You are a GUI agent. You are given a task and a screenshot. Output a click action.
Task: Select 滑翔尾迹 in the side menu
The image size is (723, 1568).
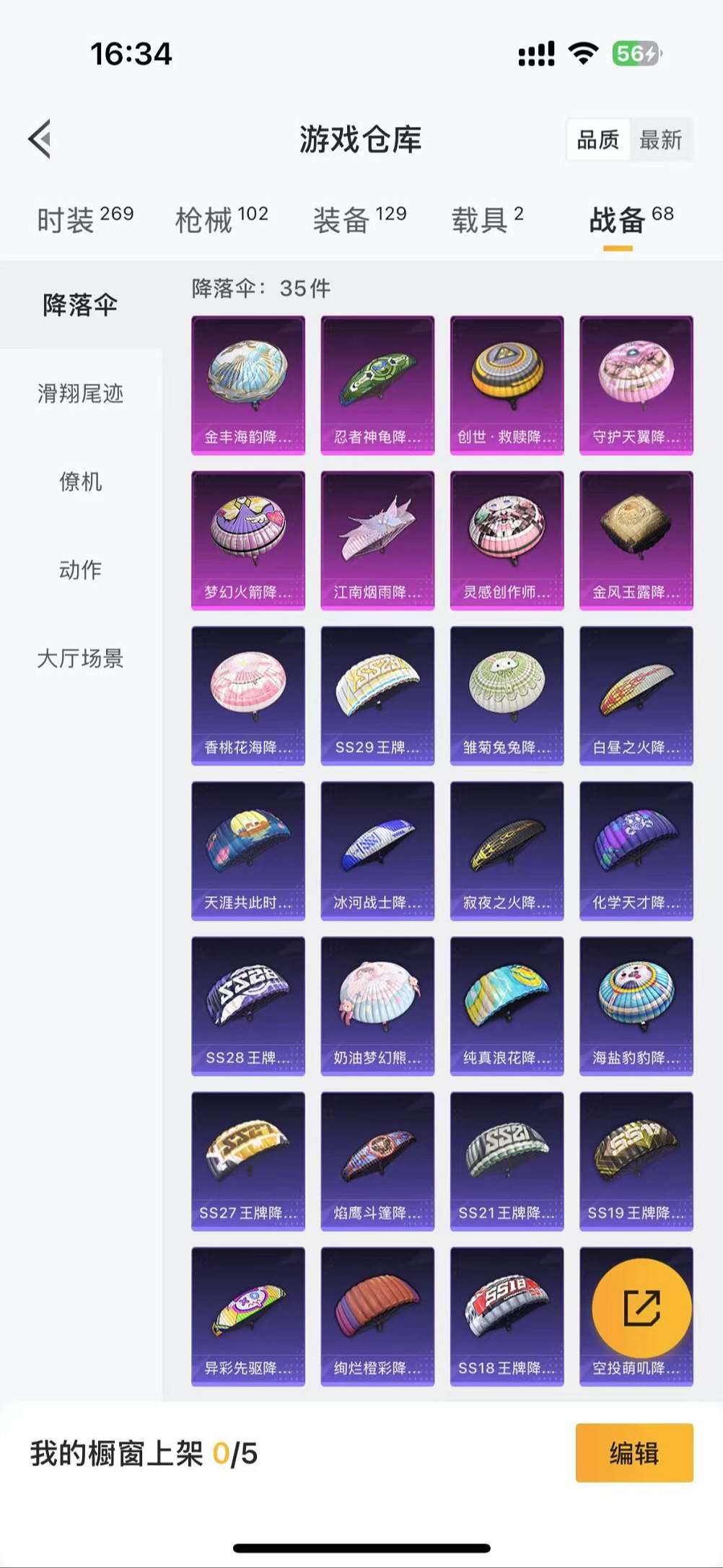[x=80, y=394]
